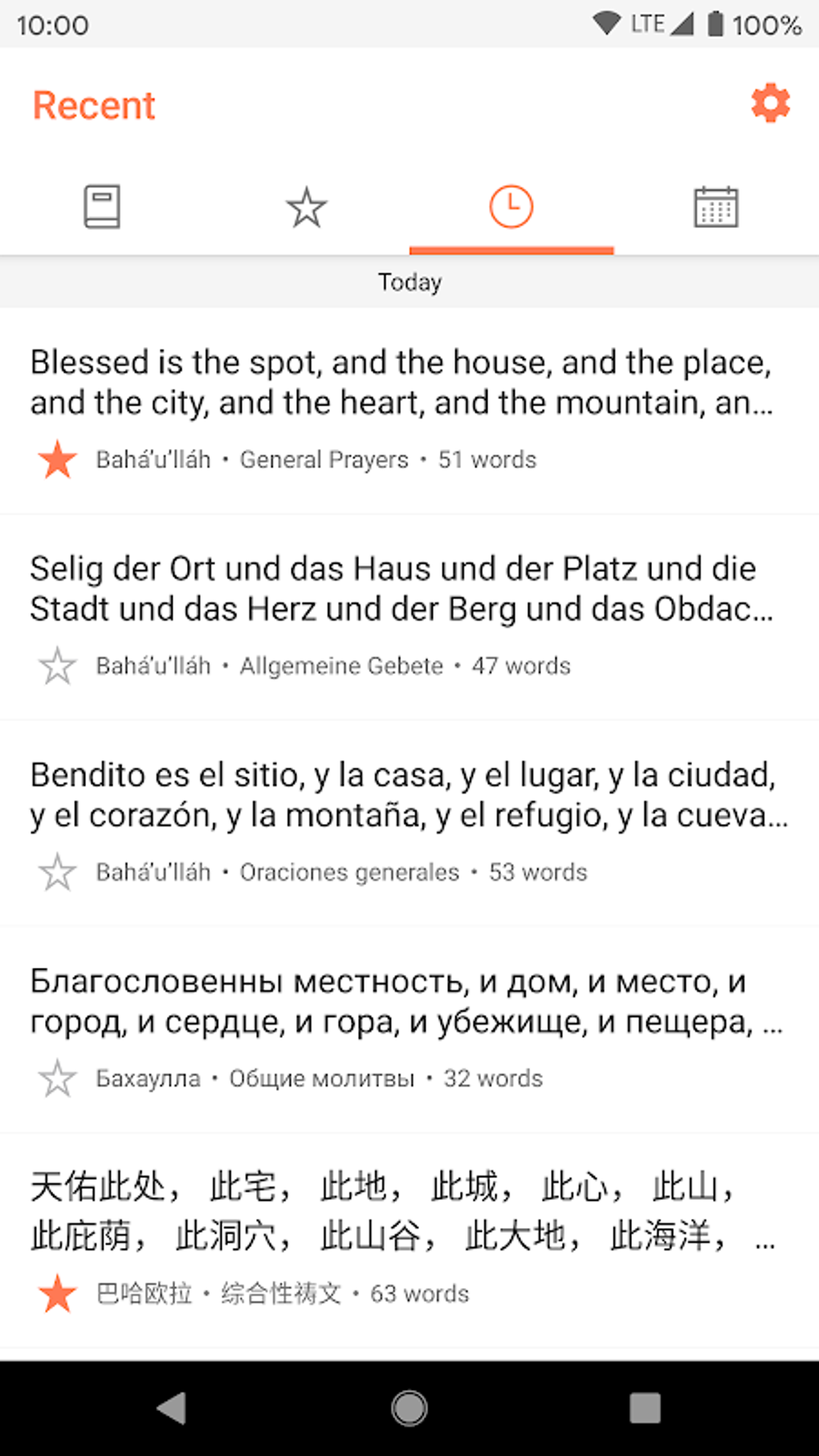Go back with the system back button
This screenshot has width=819, height=1456.
172,1408
